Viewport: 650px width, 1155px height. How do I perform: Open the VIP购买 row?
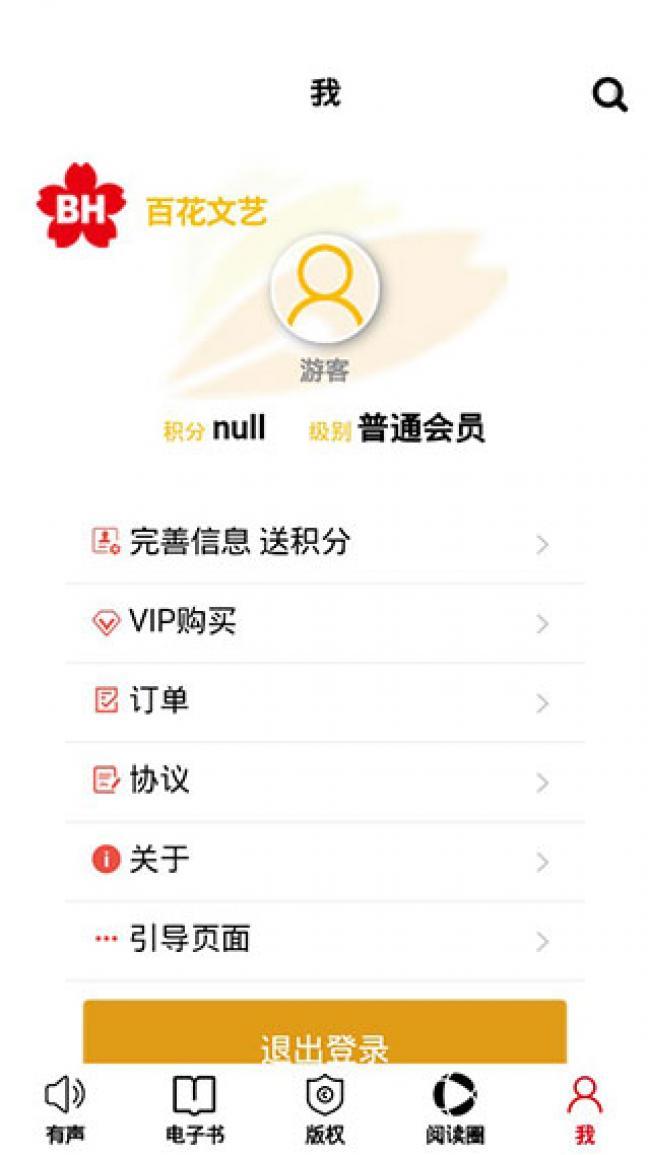[325, 622]
